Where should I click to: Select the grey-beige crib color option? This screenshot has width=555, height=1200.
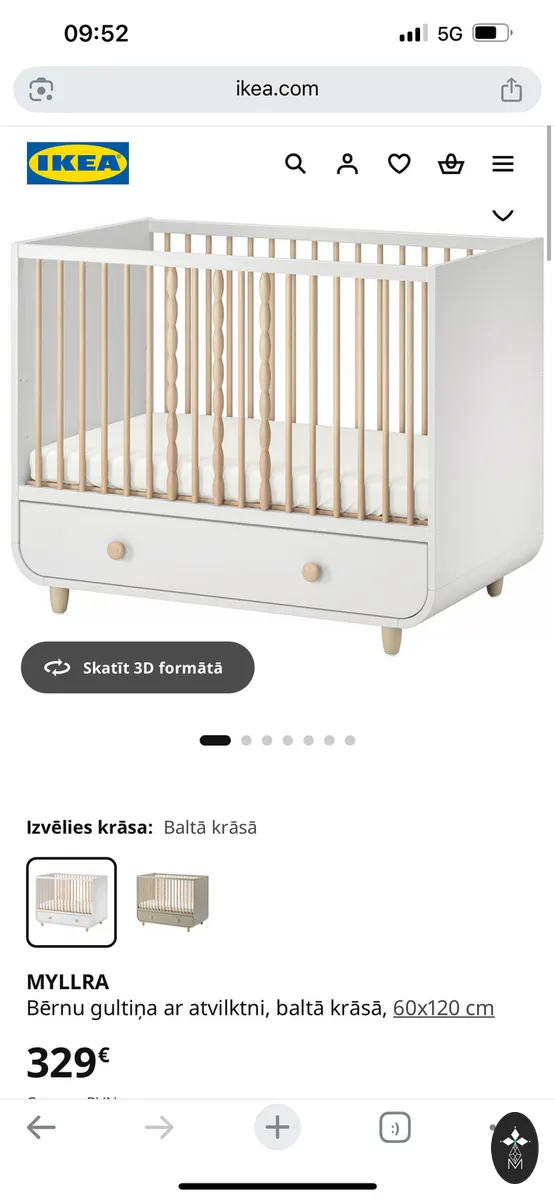click(x=172, y=902)
